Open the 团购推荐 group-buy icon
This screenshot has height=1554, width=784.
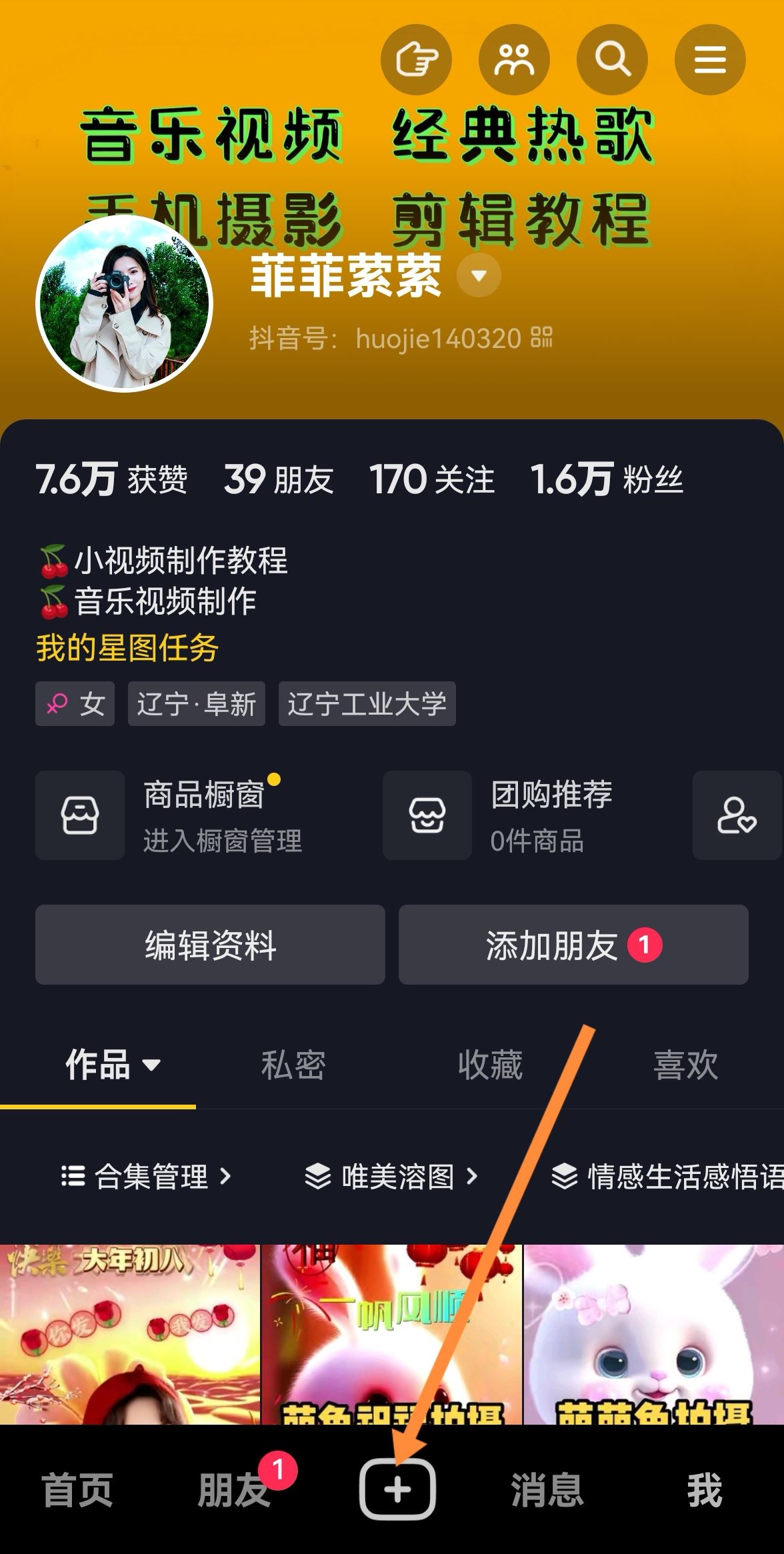(x=427, y=815)
